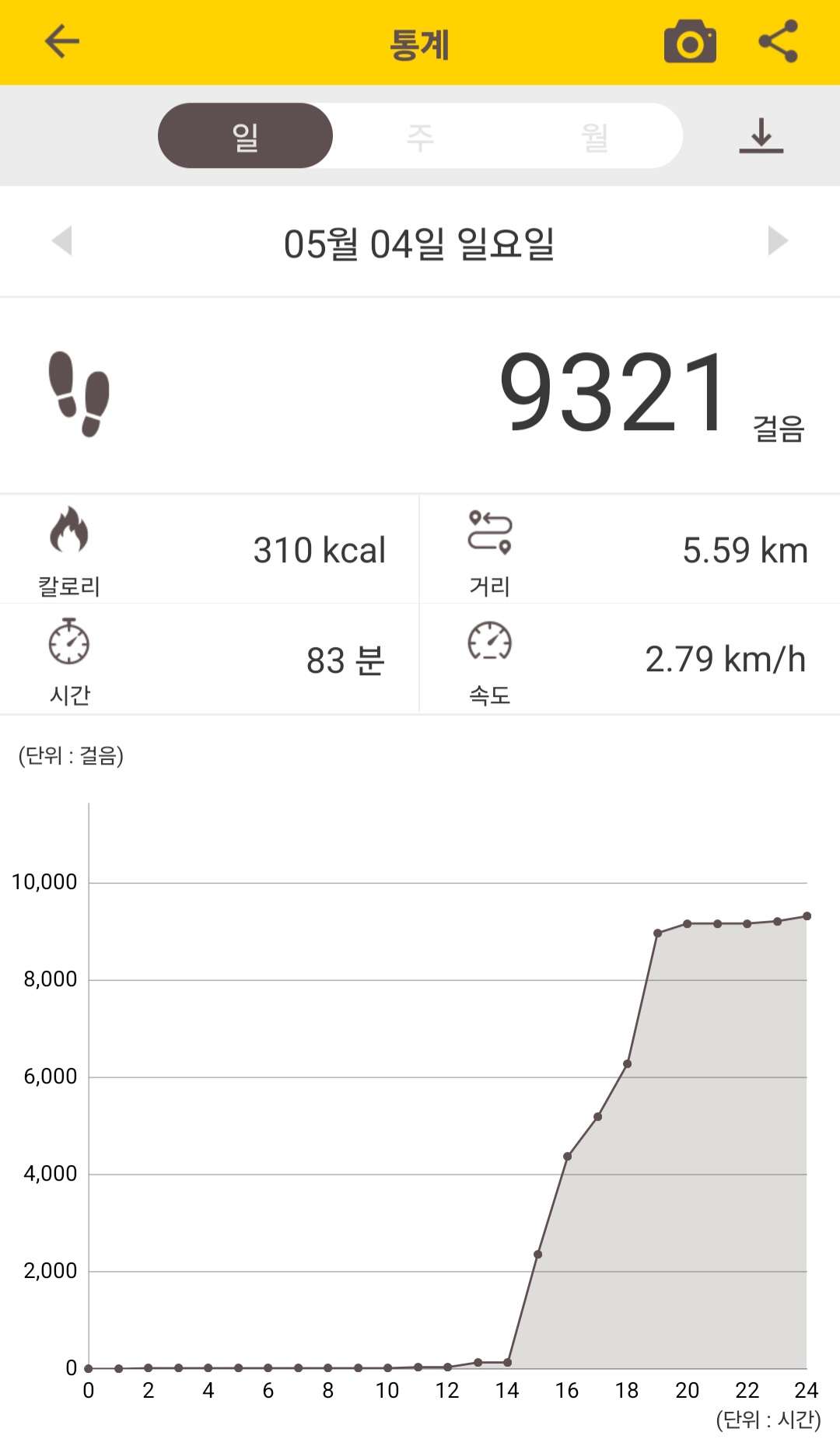Switch to the 주 weekly tab
This screenshot has width=840, height=1453.
coord(420,136)
